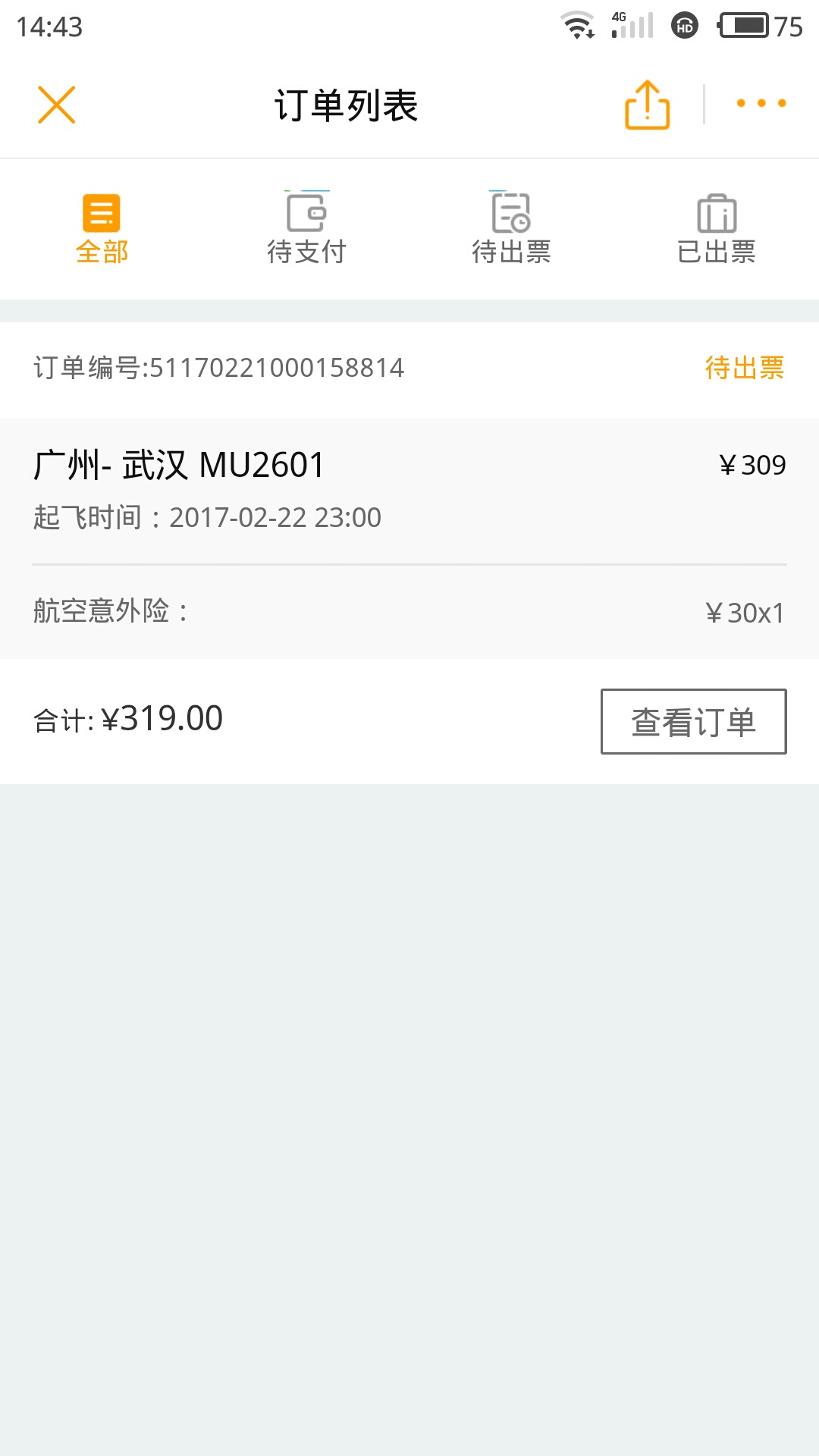The height and width of the screenshot is (1456, 819).
Task: Share the order list
Action: (647, 105)
